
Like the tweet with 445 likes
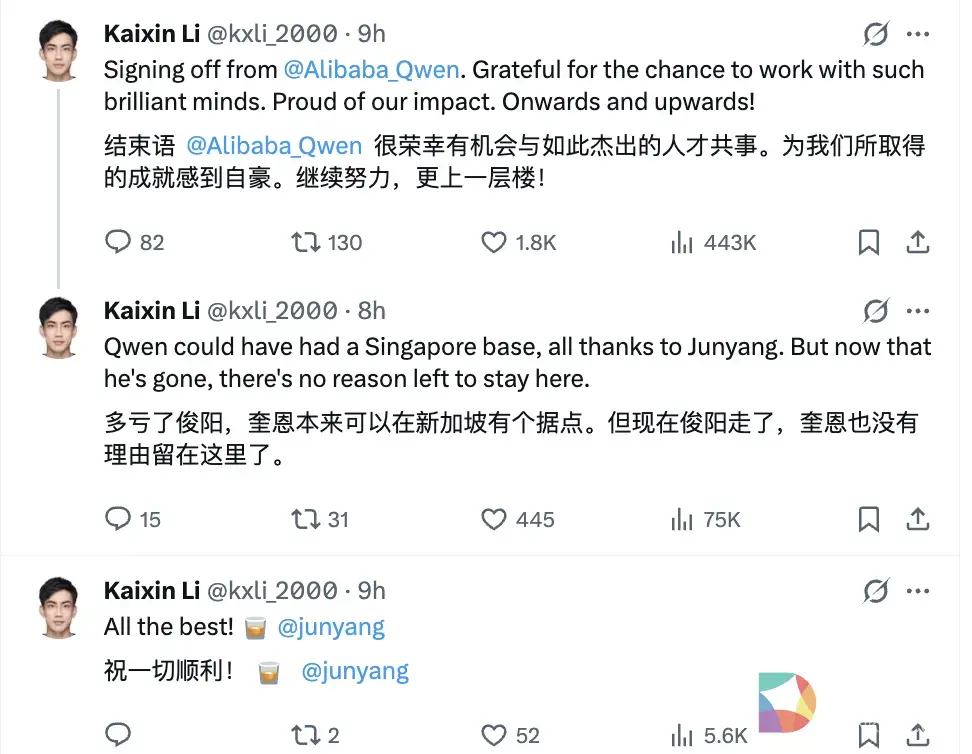(x=494, y=519)
